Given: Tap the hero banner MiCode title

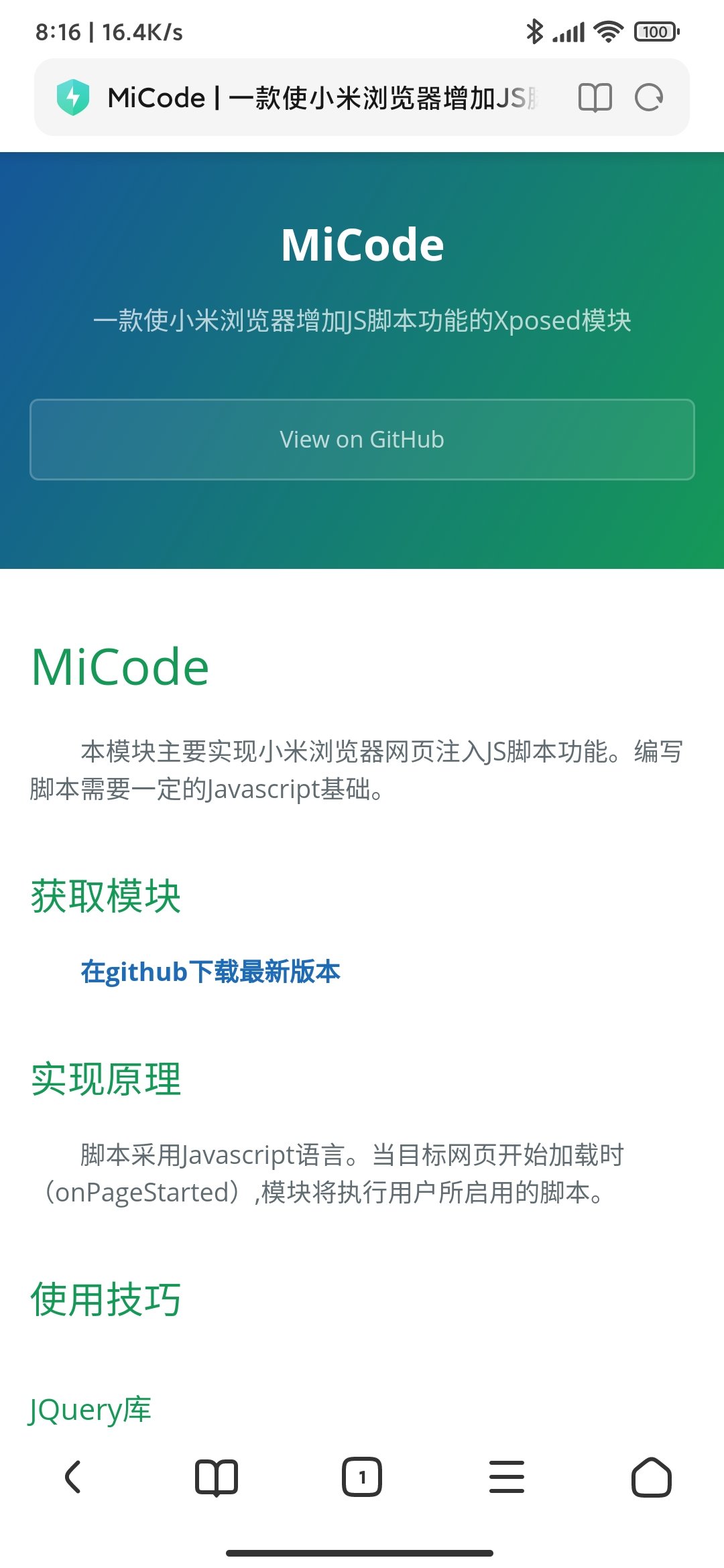Looking at the screenshot, I should (362, 244).
